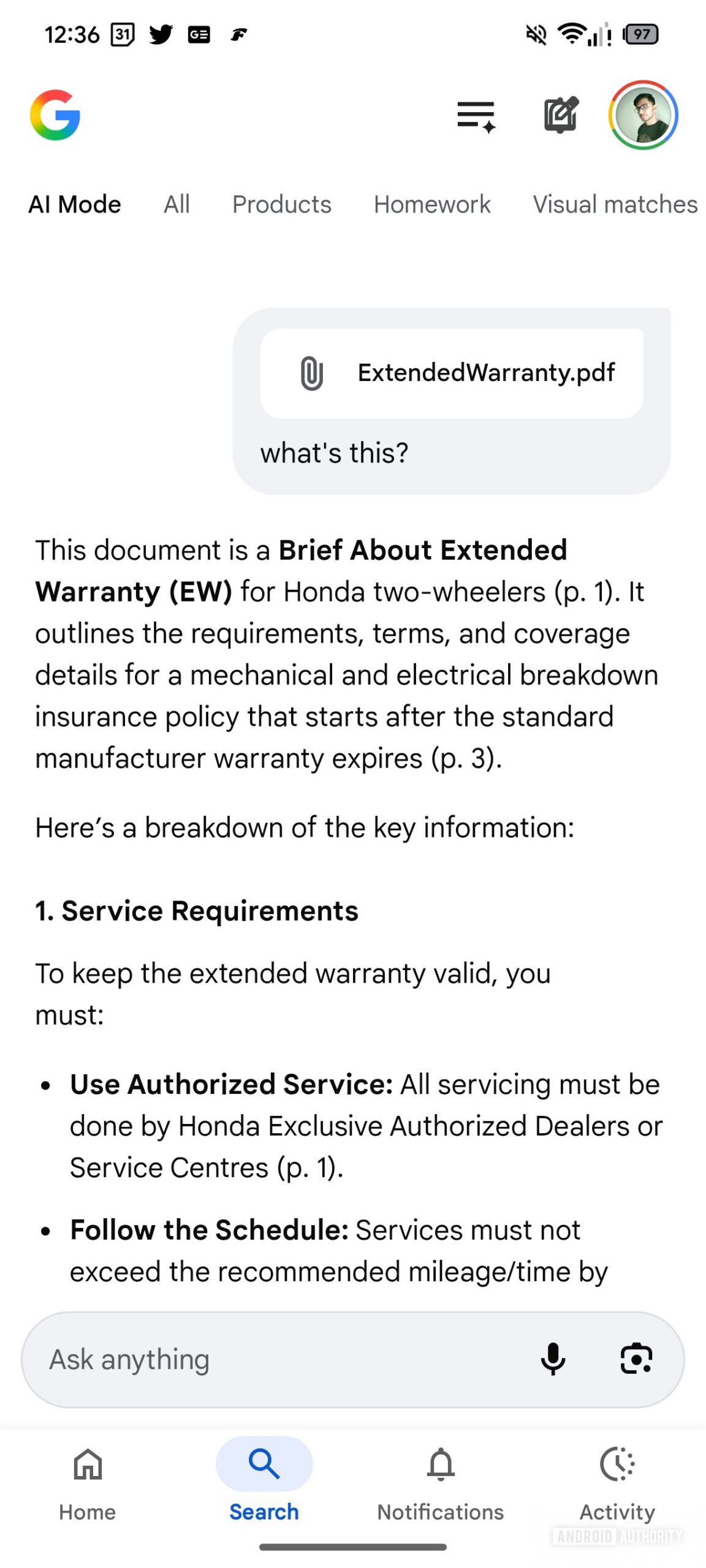Tap the microphone for voice input
This screenshot has width=706, height=1568.
point(553,1359)
